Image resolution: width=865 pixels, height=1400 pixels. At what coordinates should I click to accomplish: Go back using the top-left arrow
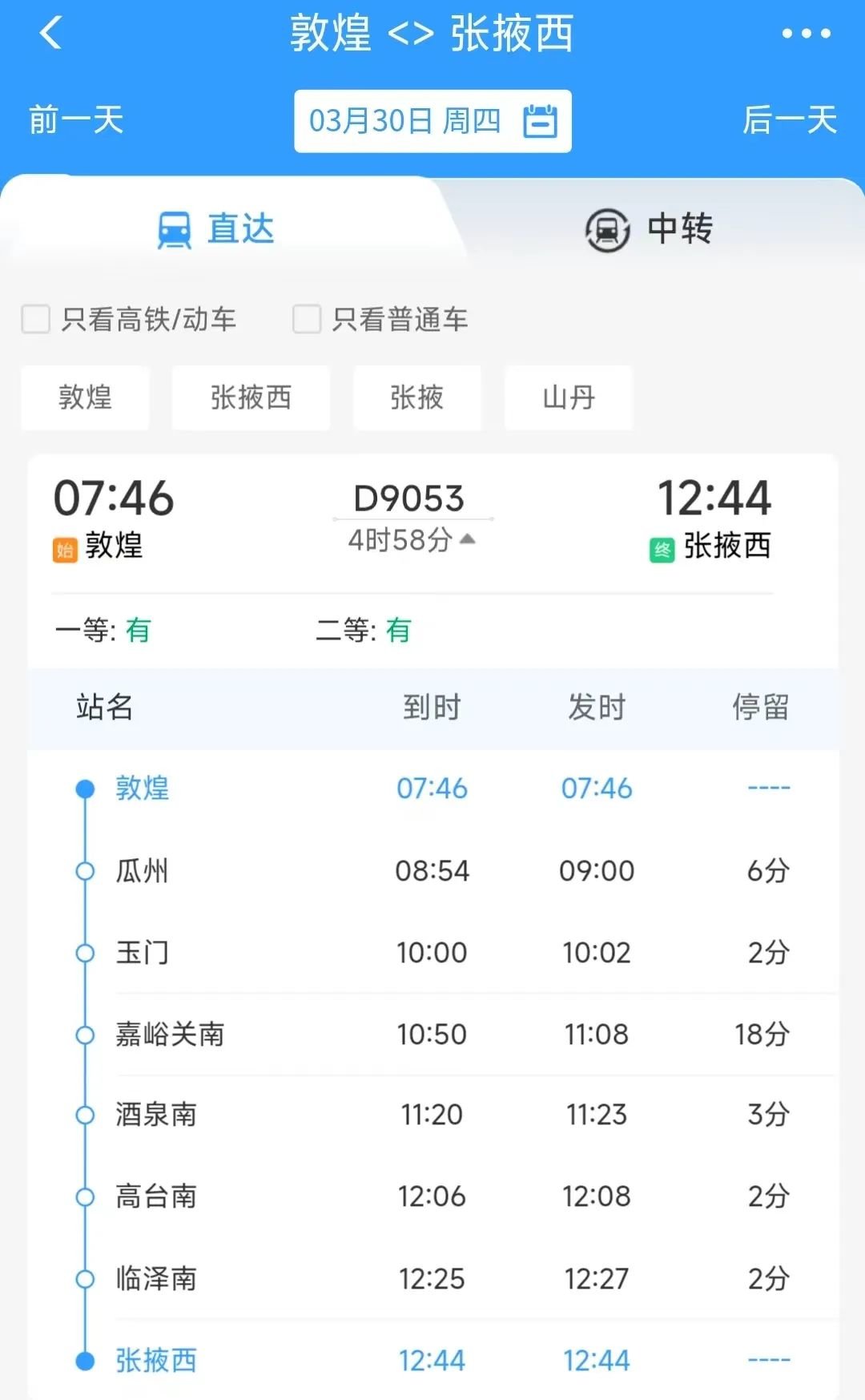50,34
